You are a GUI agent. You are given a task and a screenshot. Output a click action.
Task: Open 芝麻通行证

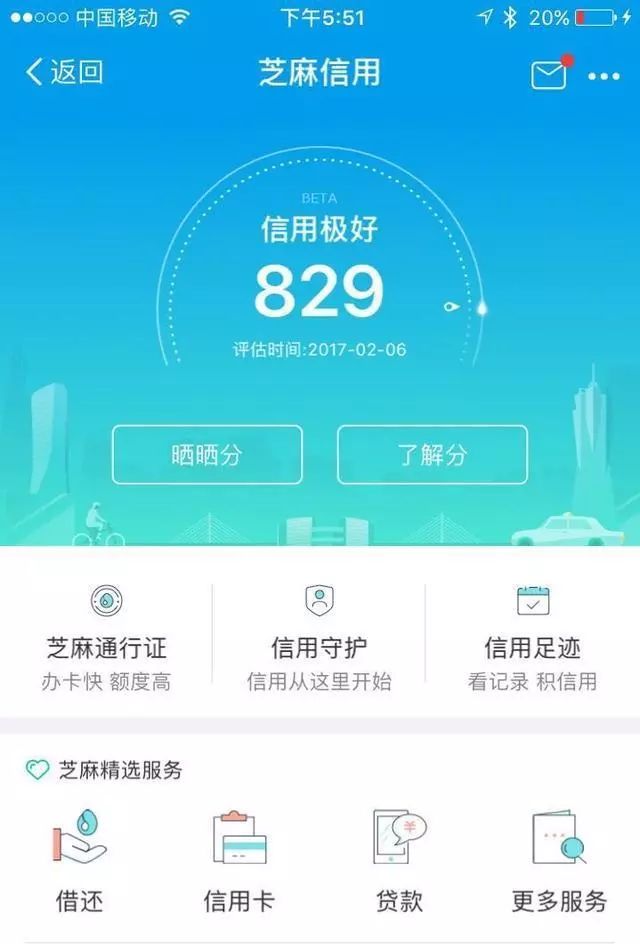(x=107, y=640)
